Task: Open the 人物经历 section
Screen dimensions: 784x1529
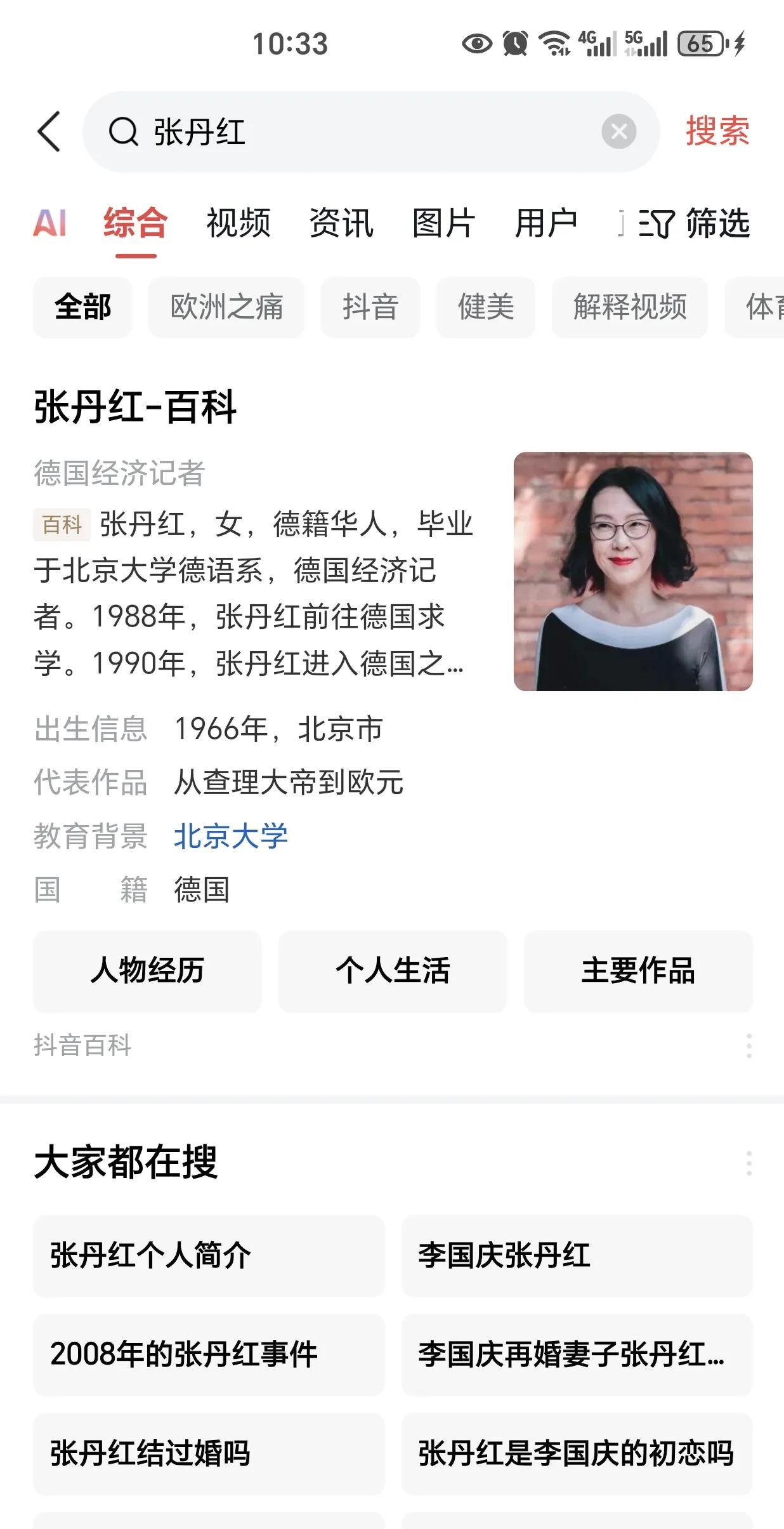Action: tap(147, 971)
